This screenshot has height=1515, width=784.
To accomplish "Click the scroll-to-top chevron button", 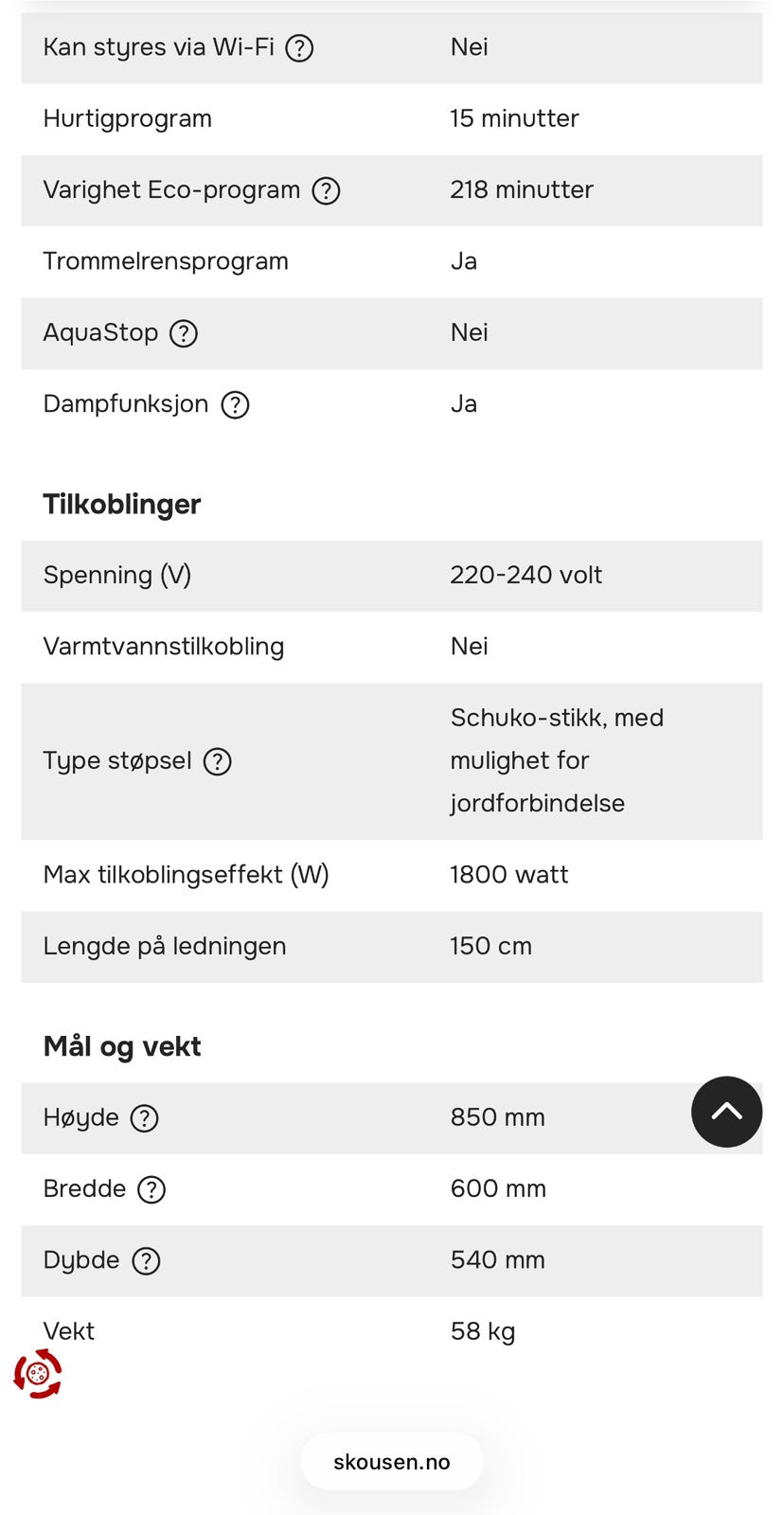I will (x=726, y=1112).
